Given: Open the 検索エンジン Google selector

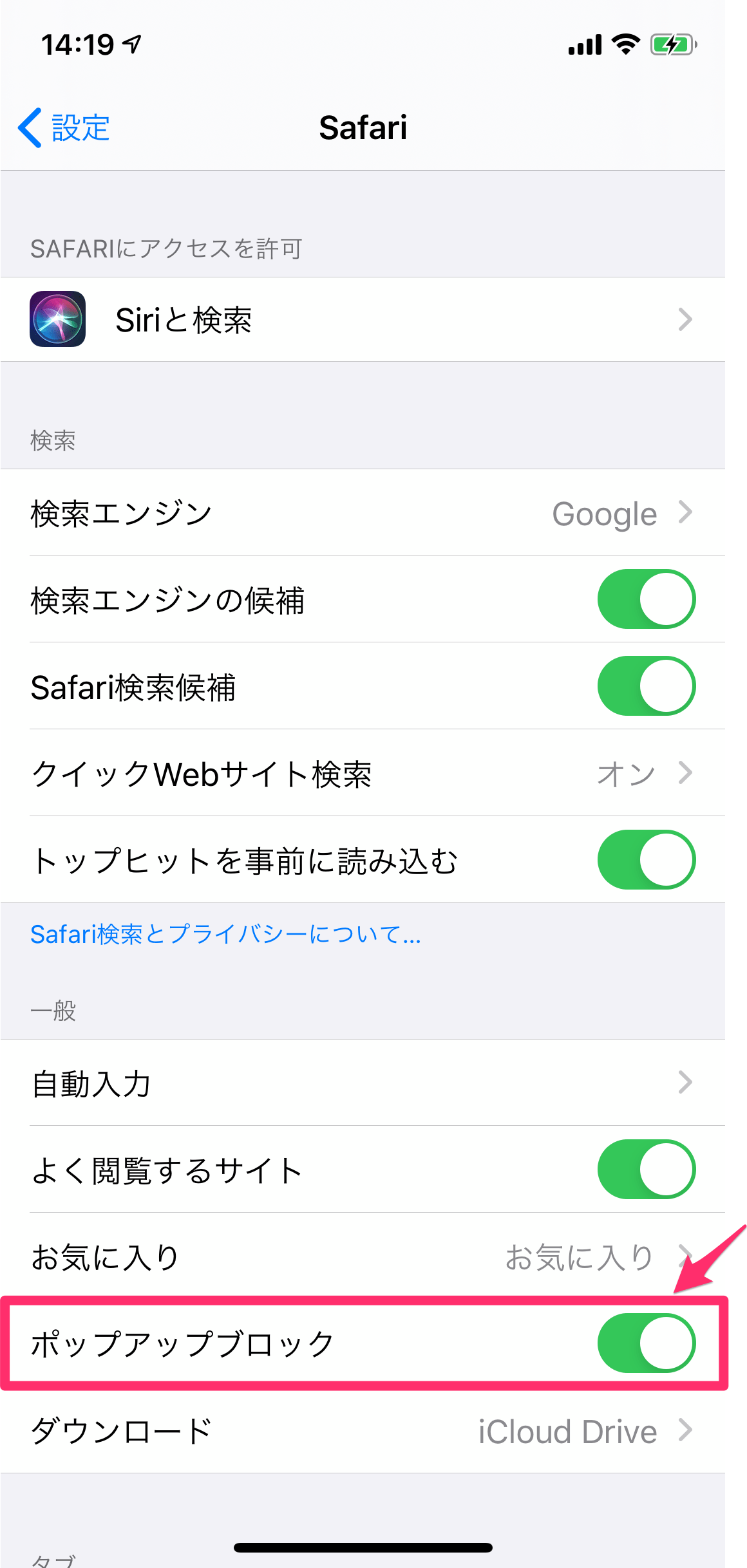Looking at the screenshot, I should (373, 513).
